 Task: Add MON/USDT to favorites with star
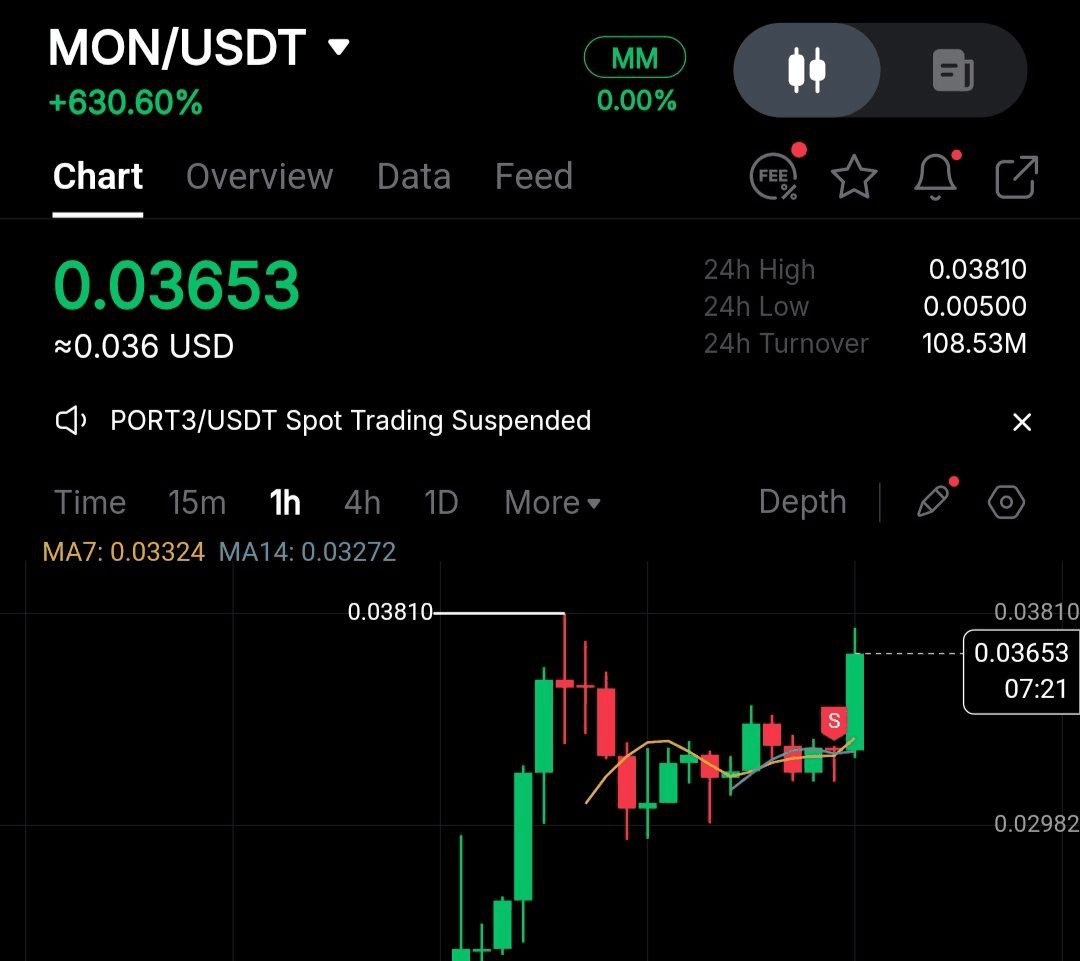pyautogui.click(x=854, y=178)
